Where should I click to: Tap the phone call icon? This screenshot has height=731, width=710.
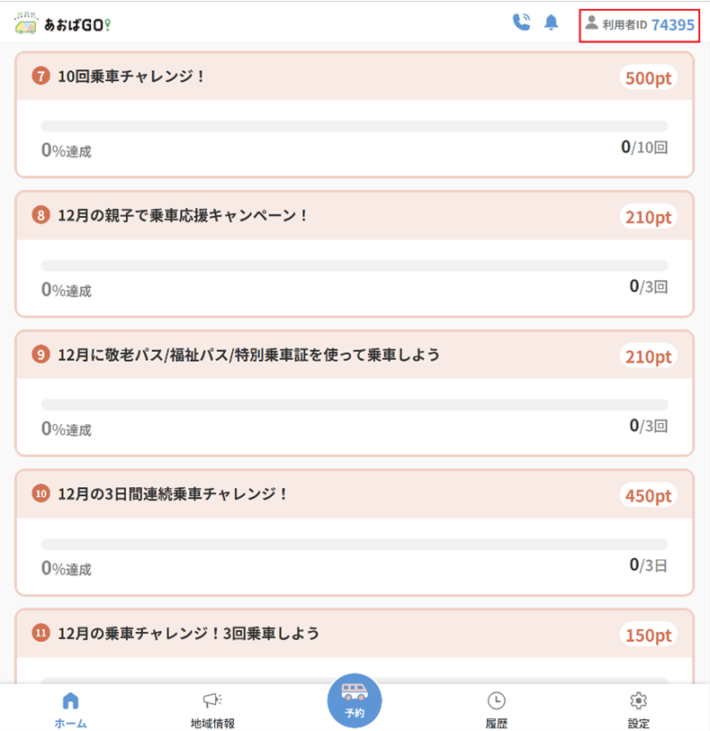[x=521, y=22]
